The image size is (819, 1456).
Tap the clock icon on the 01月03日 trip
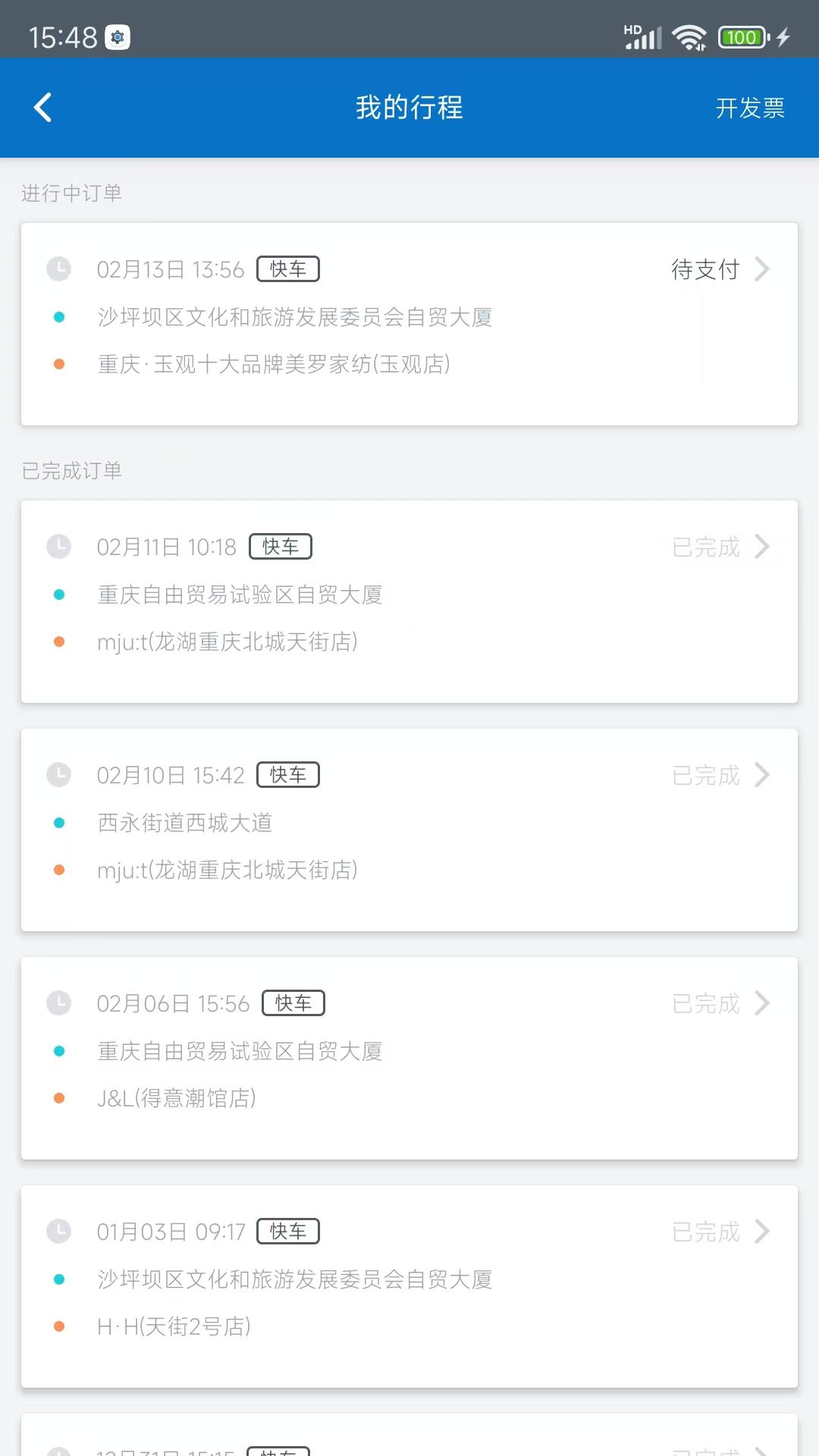coord(58,1232)
